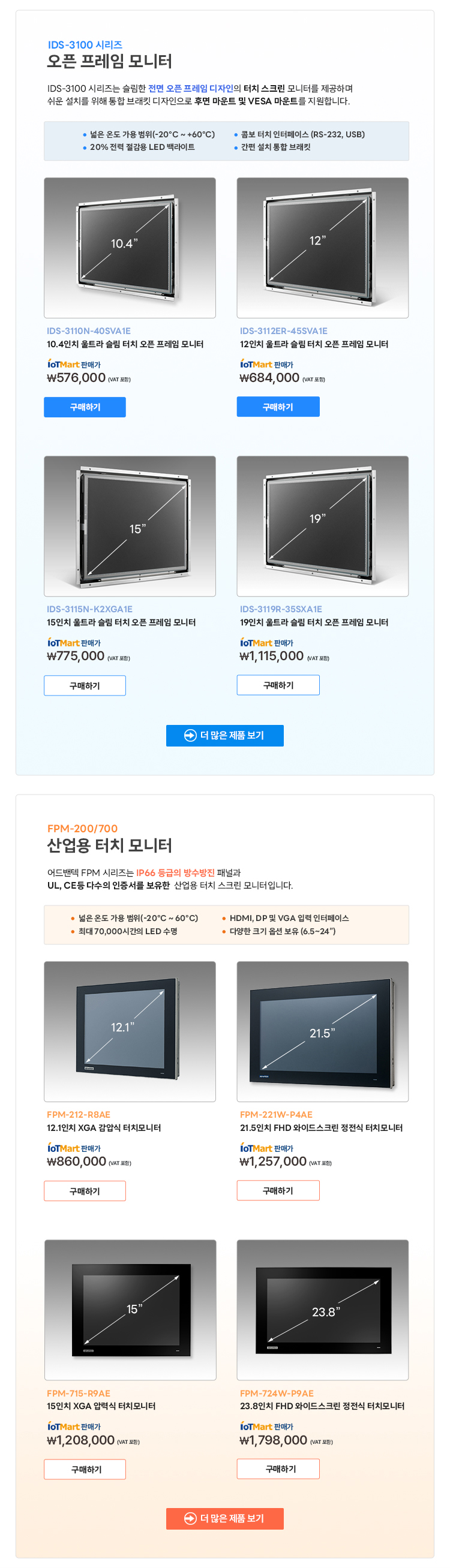The height and width of the screenshot is (1568, 450).
Task: Buy the FPM-724W-P9AE 23.8-inch touch monitor
Action: click(x=278, y=1468)
